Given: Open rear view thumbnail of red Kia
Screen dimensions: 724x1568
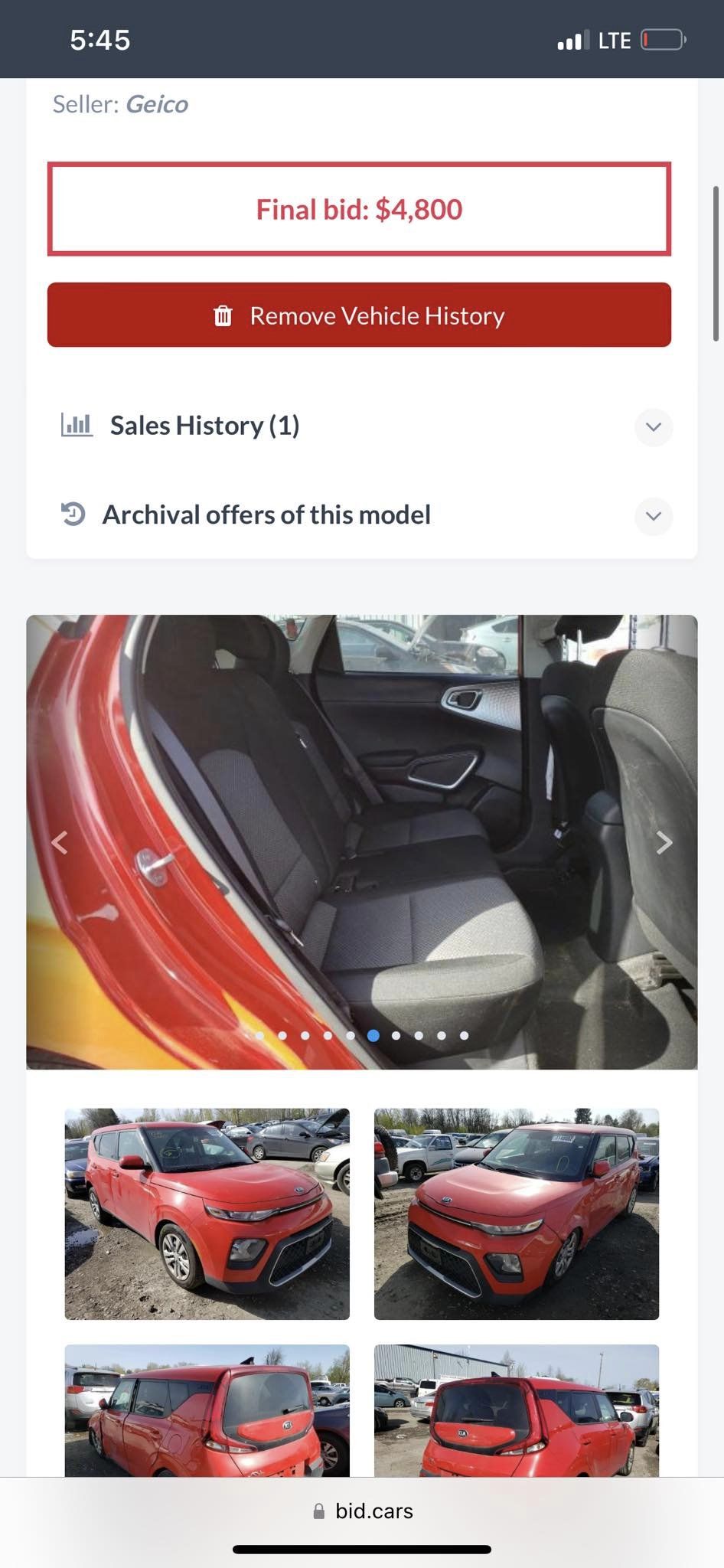Looking at the screenshot, I should point(516,1410).
